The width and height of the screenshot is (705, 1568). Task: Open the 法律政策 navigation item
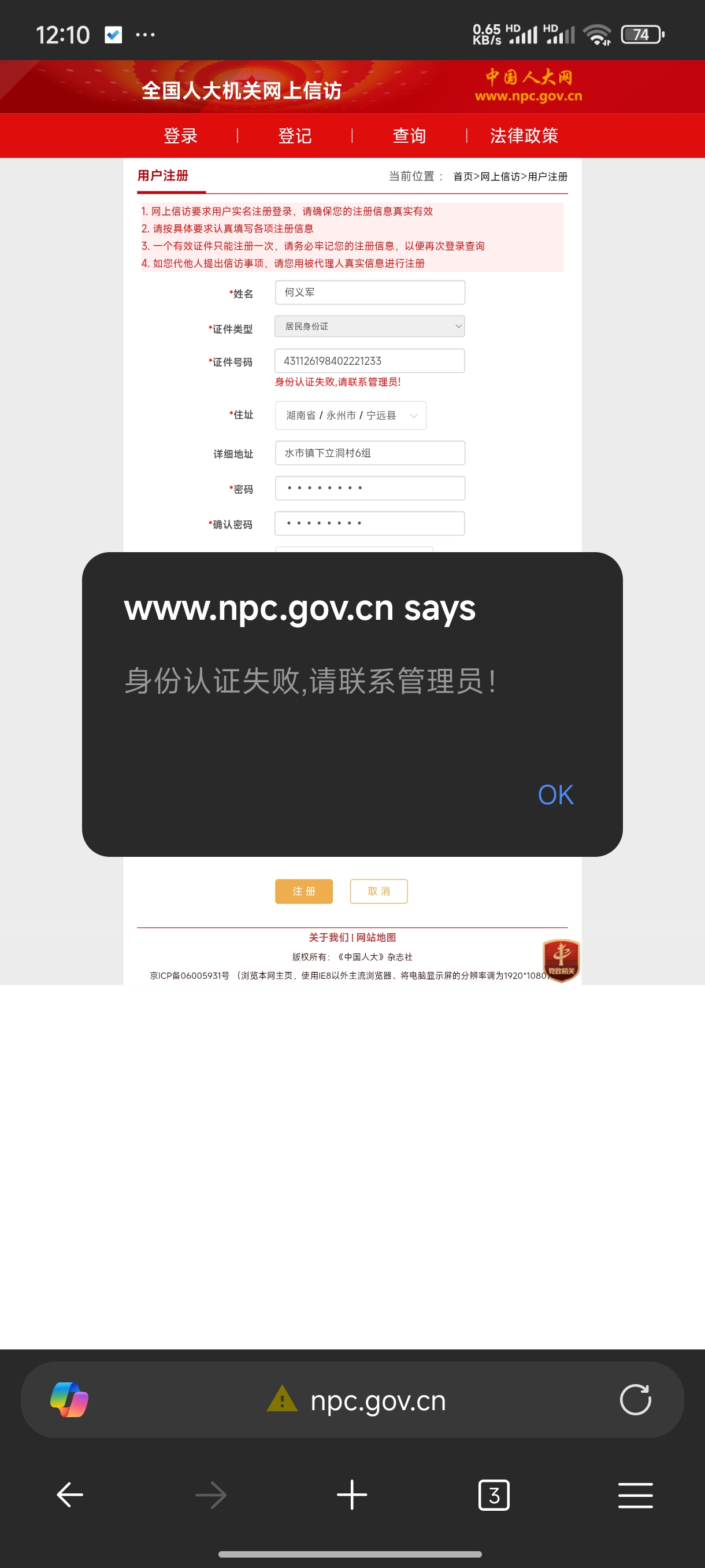(x=524, y=136)
